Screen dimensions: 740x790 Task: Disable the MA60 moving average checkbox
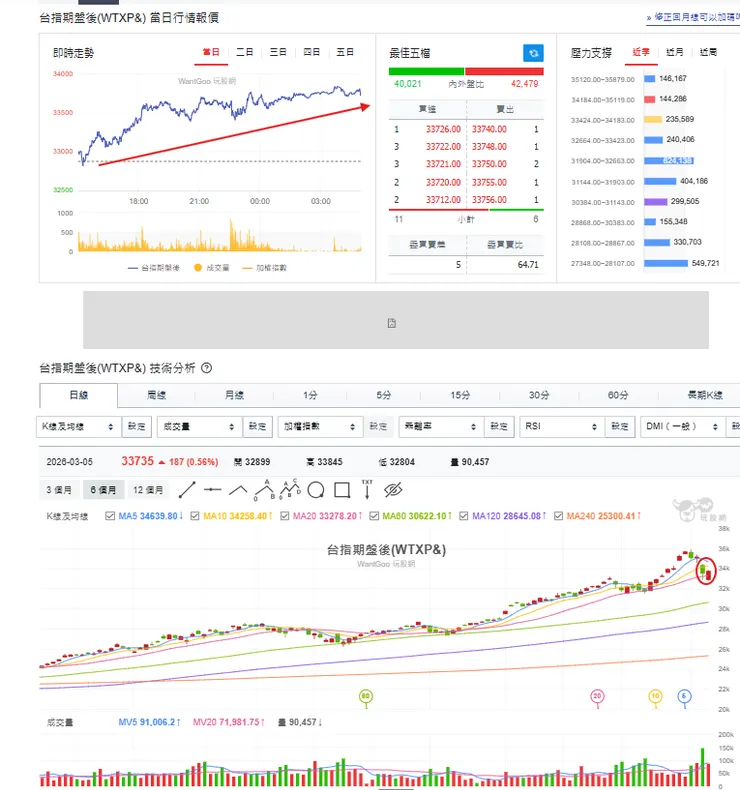372,516
